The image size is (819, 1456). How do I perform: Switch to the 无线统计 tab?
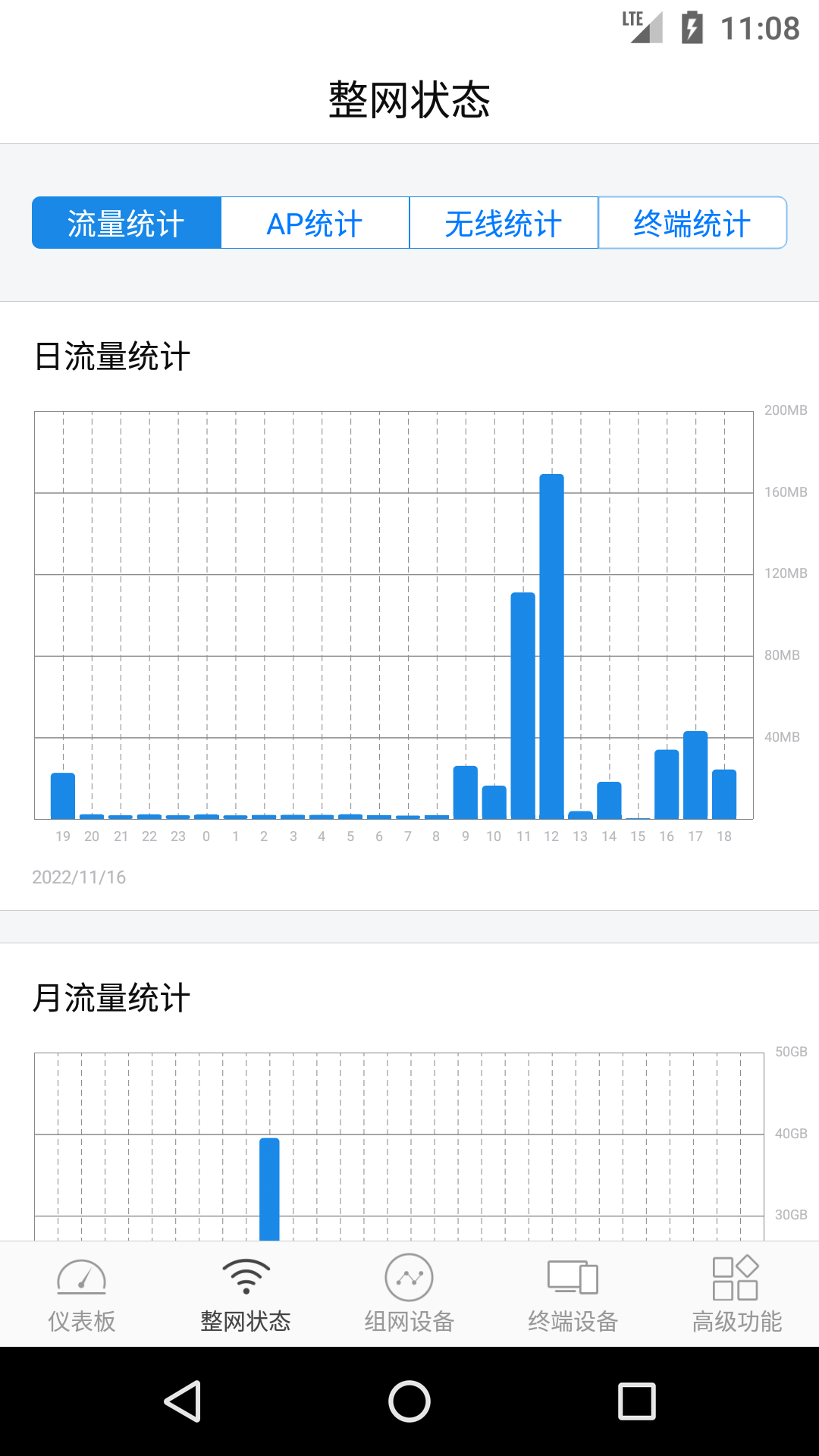[x=504, y=223]
